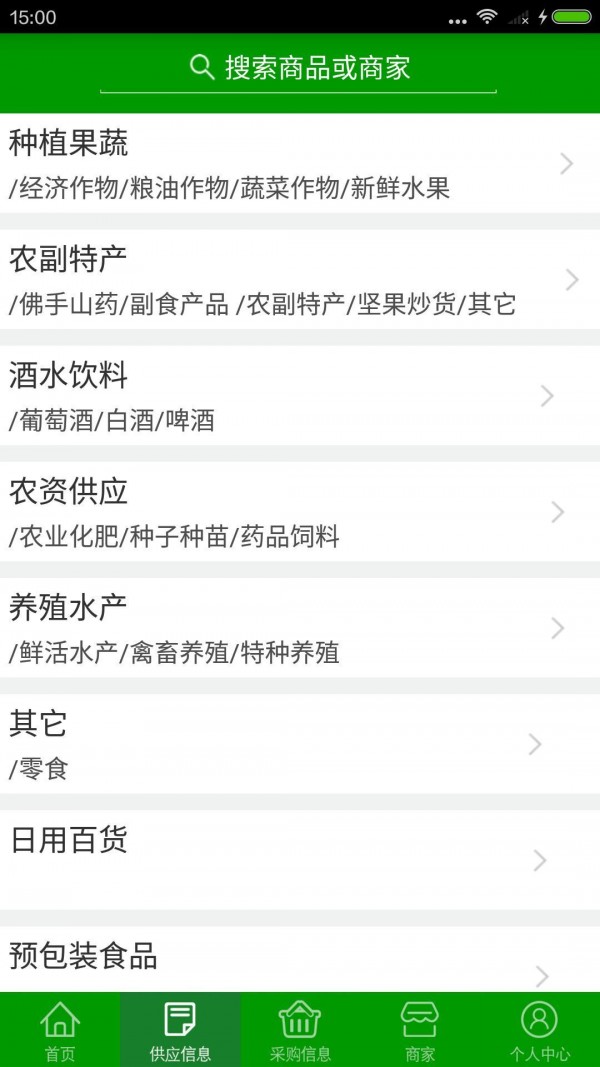
Task: Open the 农副特产 category
Action: [299, 280]
